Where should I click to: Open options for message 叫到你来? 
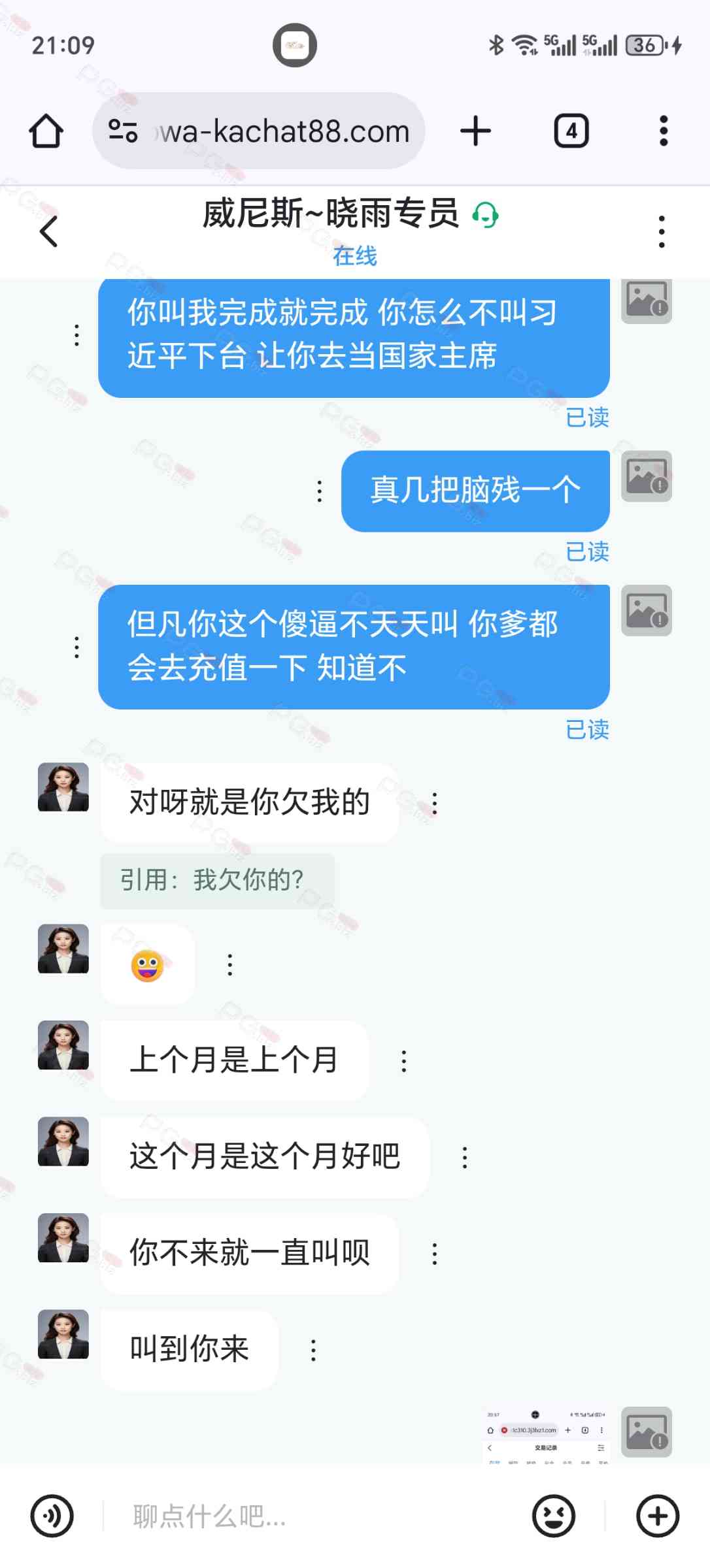(x=314, y=1350)
